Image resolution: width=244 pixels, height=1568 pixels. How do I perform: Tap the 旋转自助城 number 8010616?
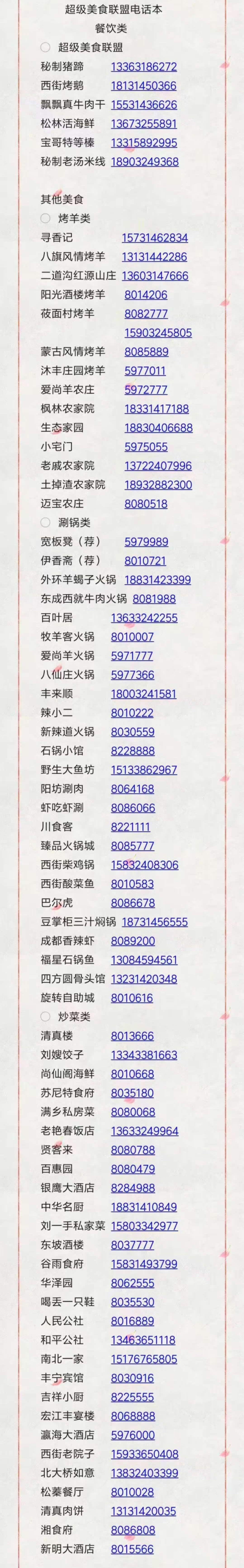pos(132,998)
